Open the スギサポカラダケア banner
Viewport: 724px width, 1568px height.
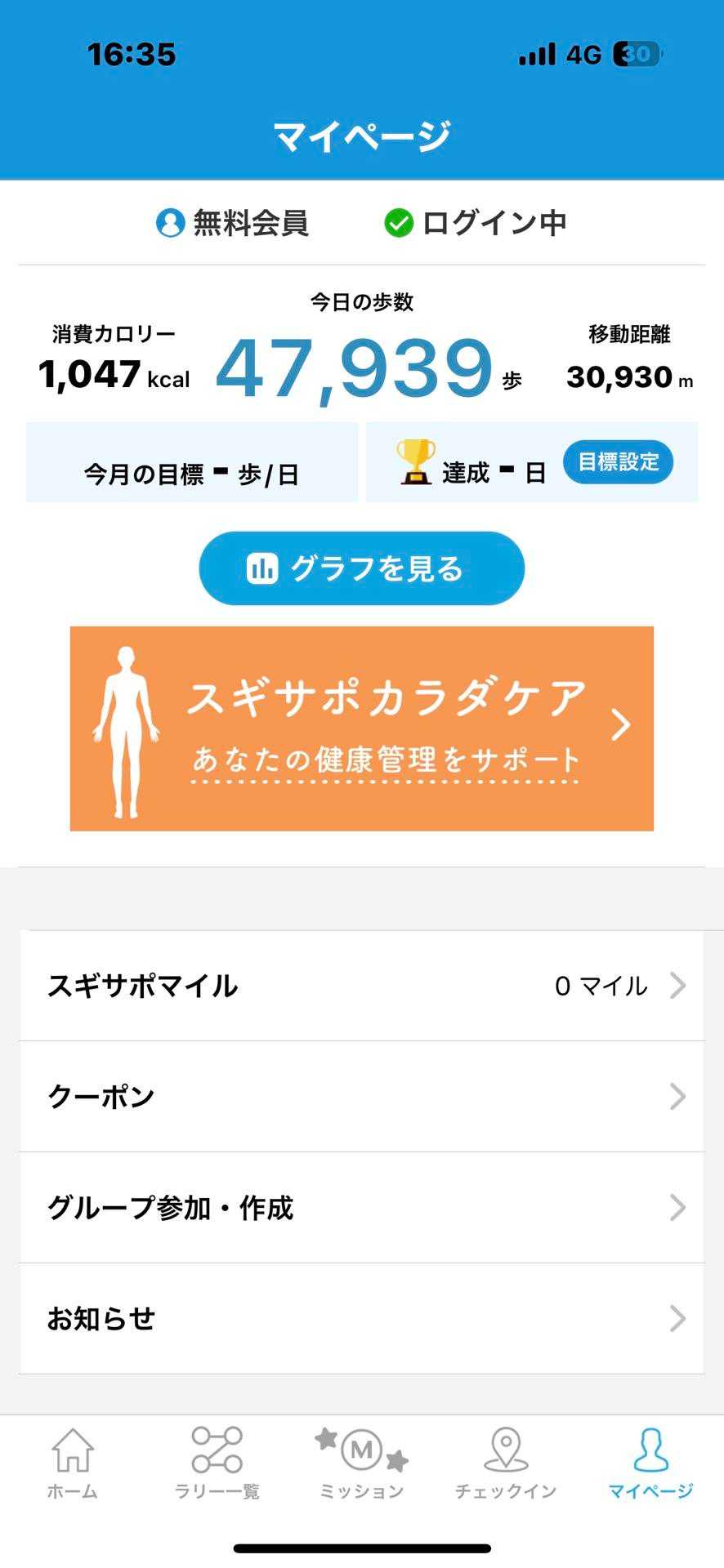(x=361, y=728)
